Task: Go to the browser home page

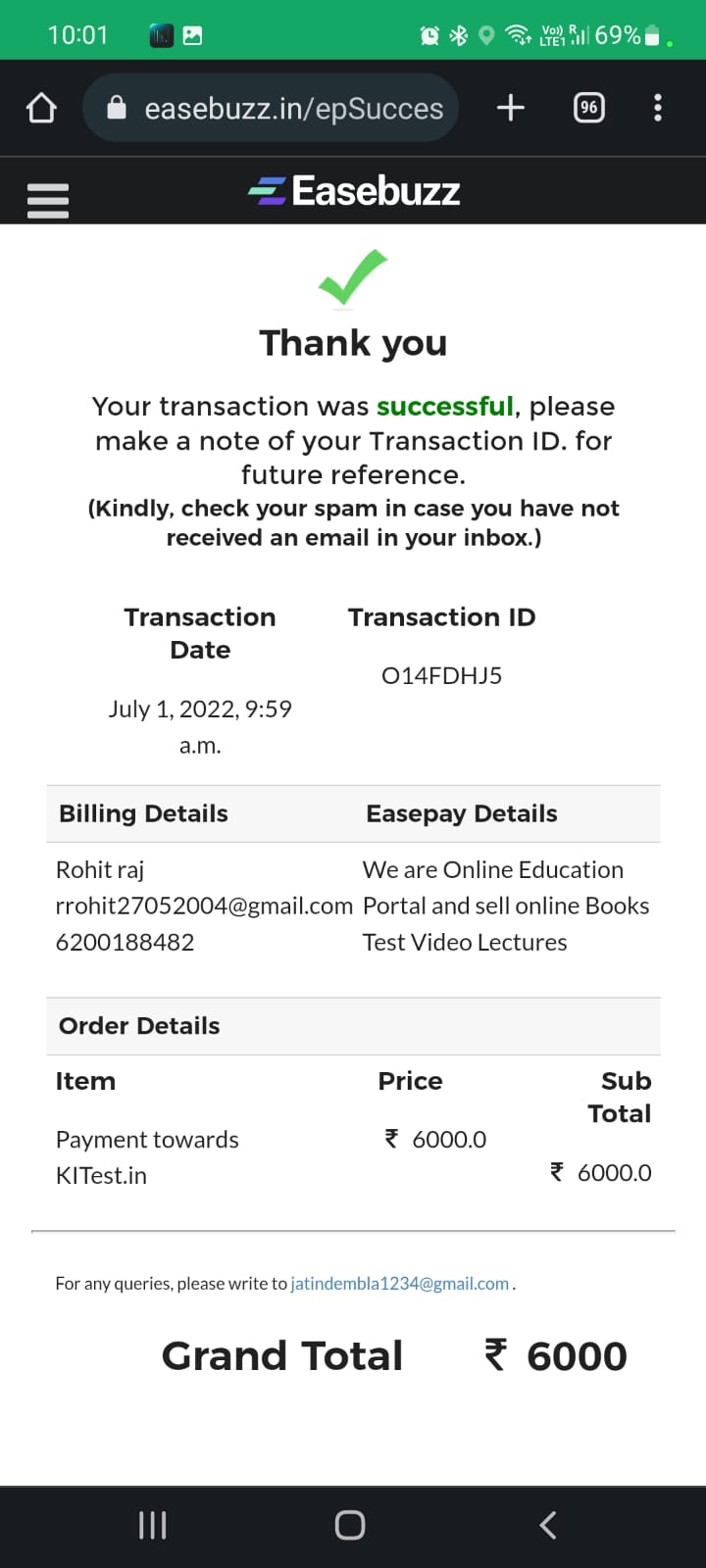Action: (x=41, y=108)
